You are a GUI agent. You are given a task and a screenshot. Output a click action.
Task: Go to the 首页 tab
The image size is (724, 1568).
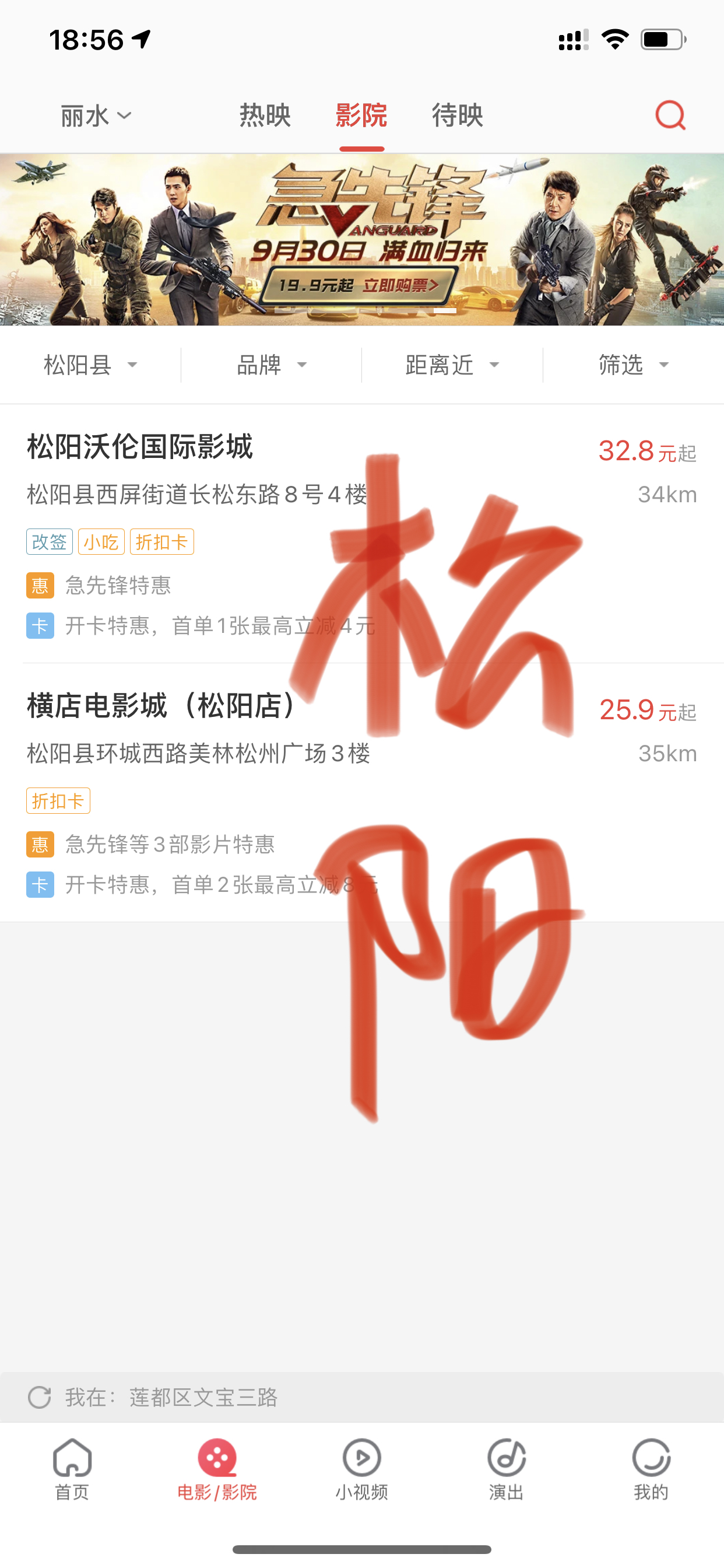(72, 1469)
